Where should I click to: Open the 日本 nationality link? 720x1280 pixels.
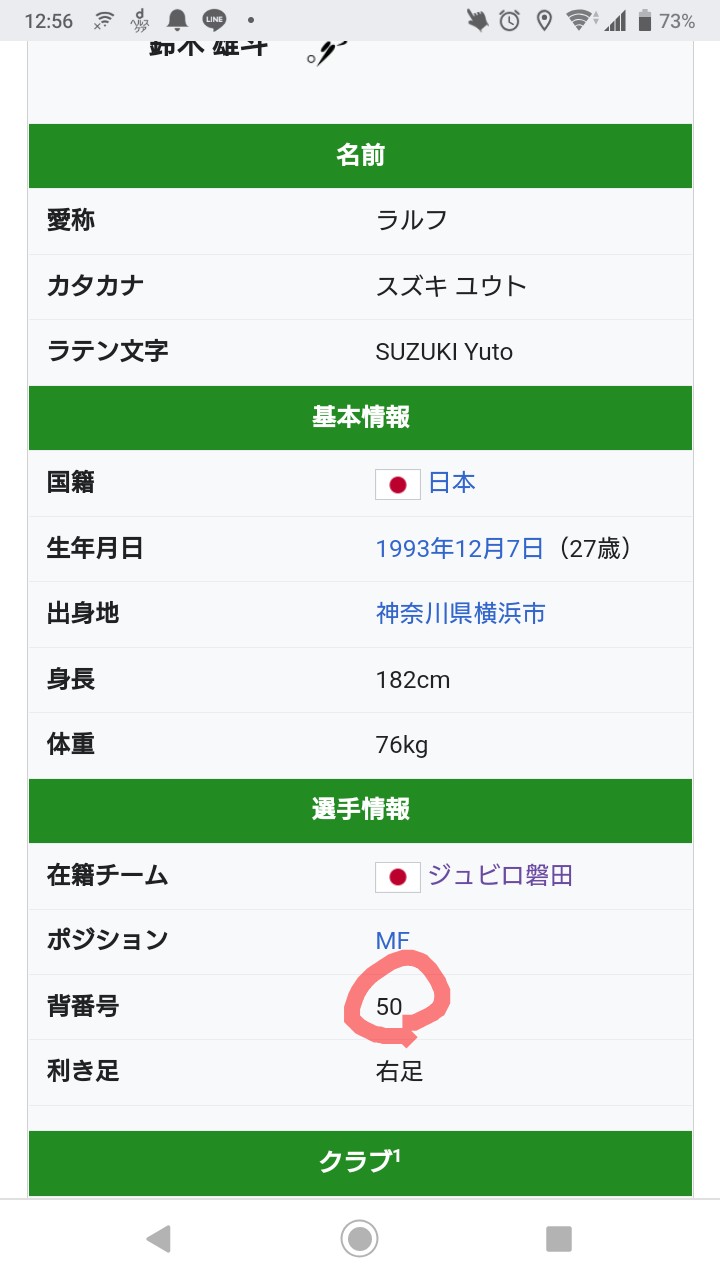tap(452, 483)
